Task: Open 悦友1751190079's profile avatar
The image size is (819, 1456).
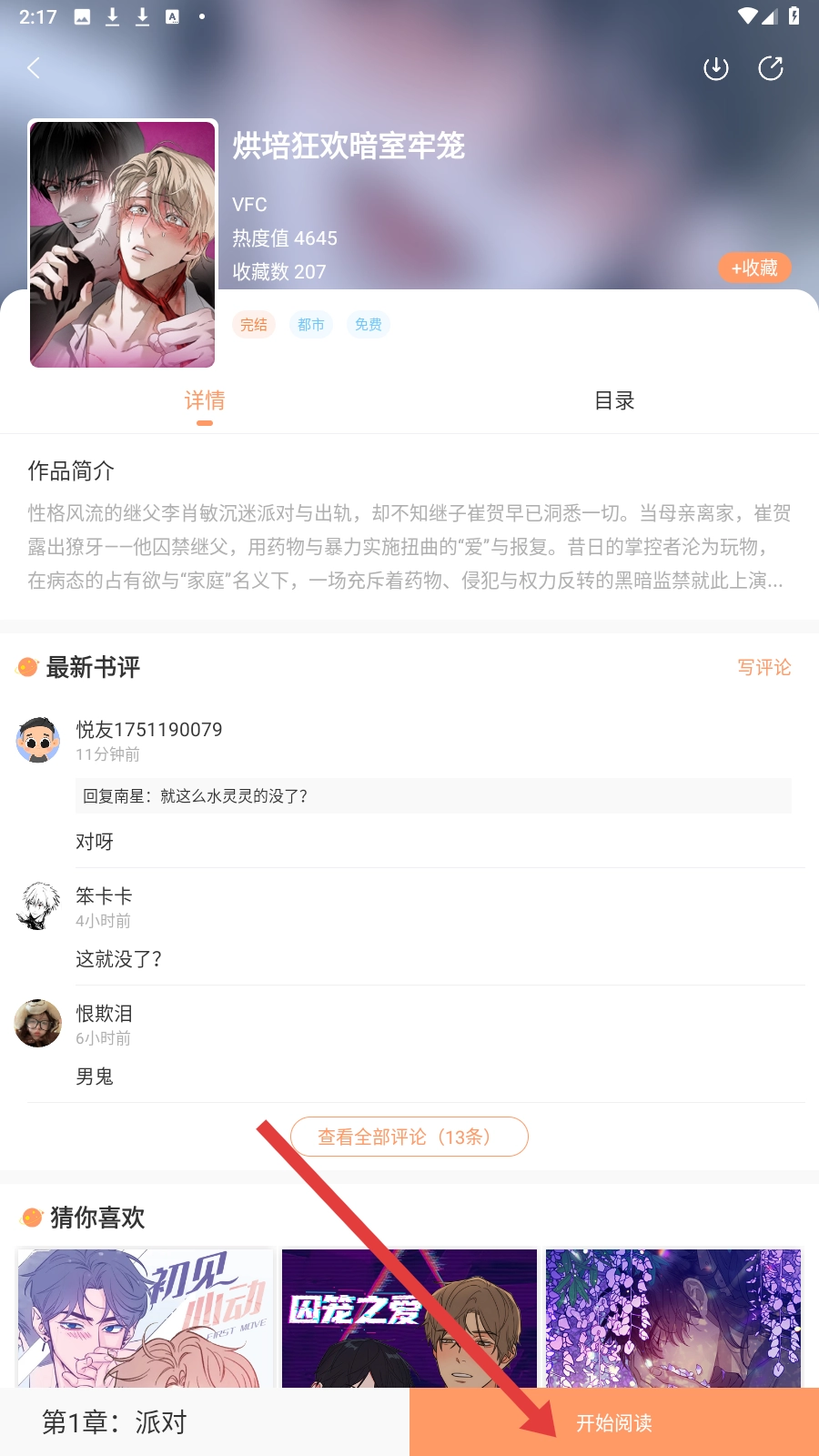Action: (38, 740)
